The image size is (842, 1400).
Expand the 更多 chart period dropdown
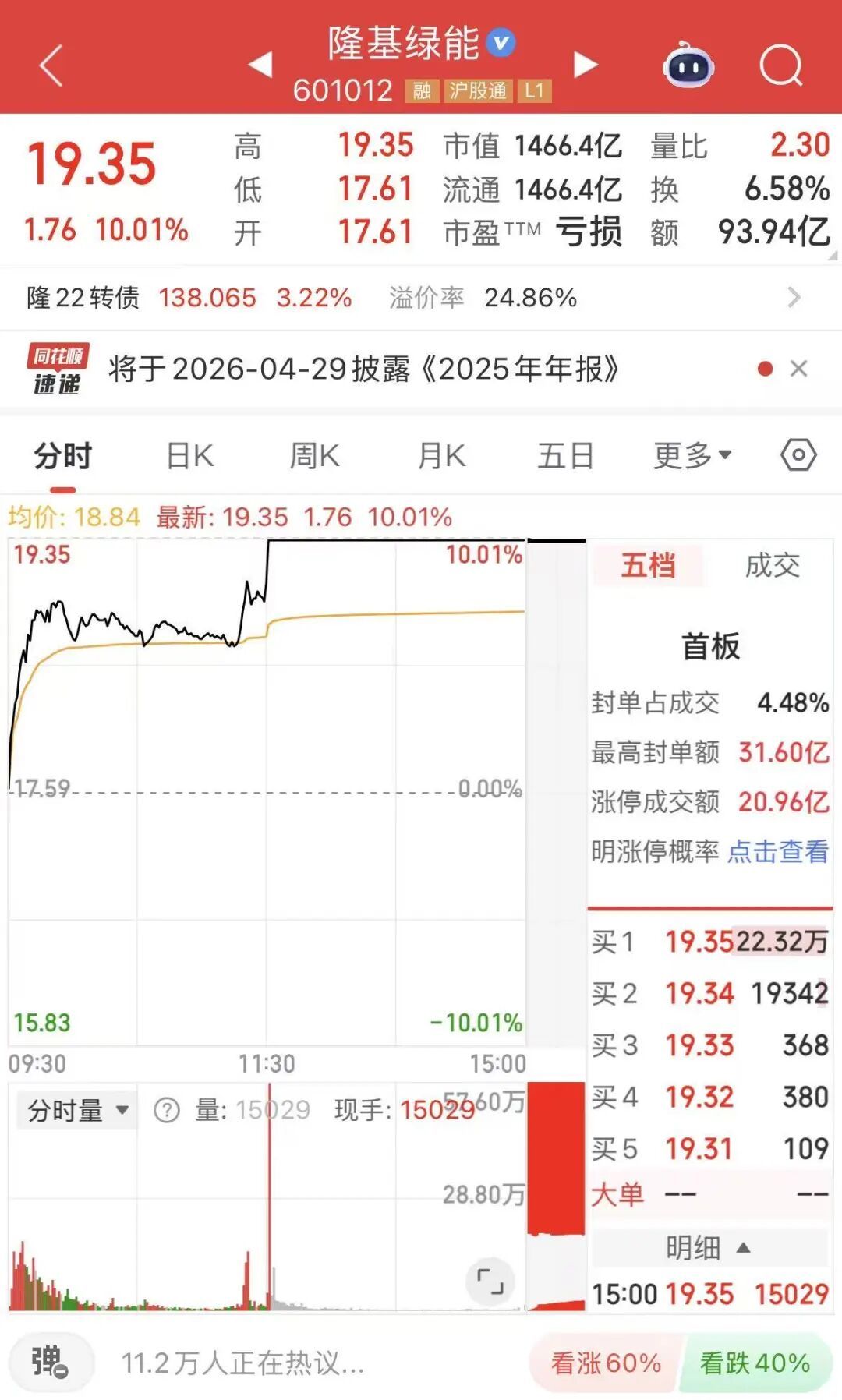692,456
